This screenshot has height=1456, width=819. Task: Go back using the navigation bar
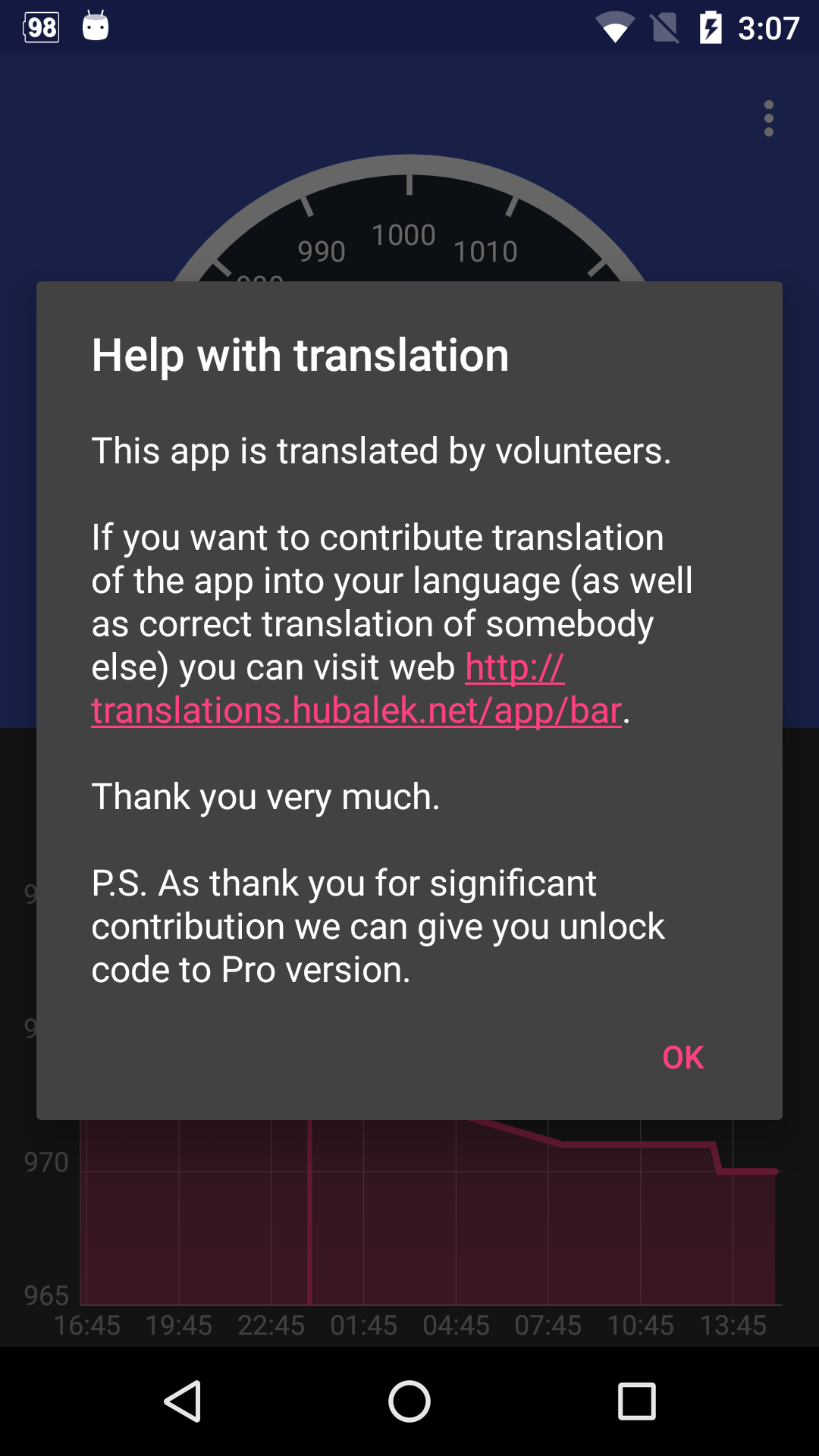tap(183, 1401)
